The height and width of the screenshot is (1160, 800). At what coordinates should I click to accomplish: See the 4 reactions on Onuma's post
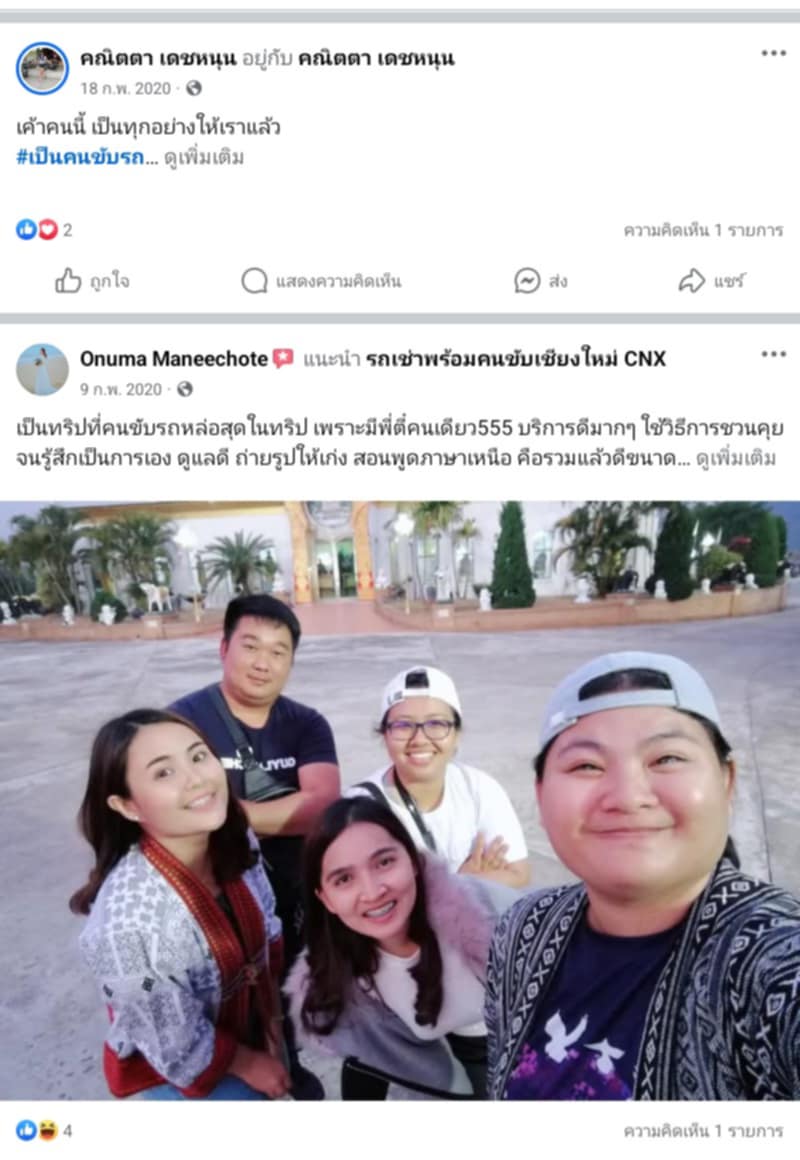point(45,1131)
